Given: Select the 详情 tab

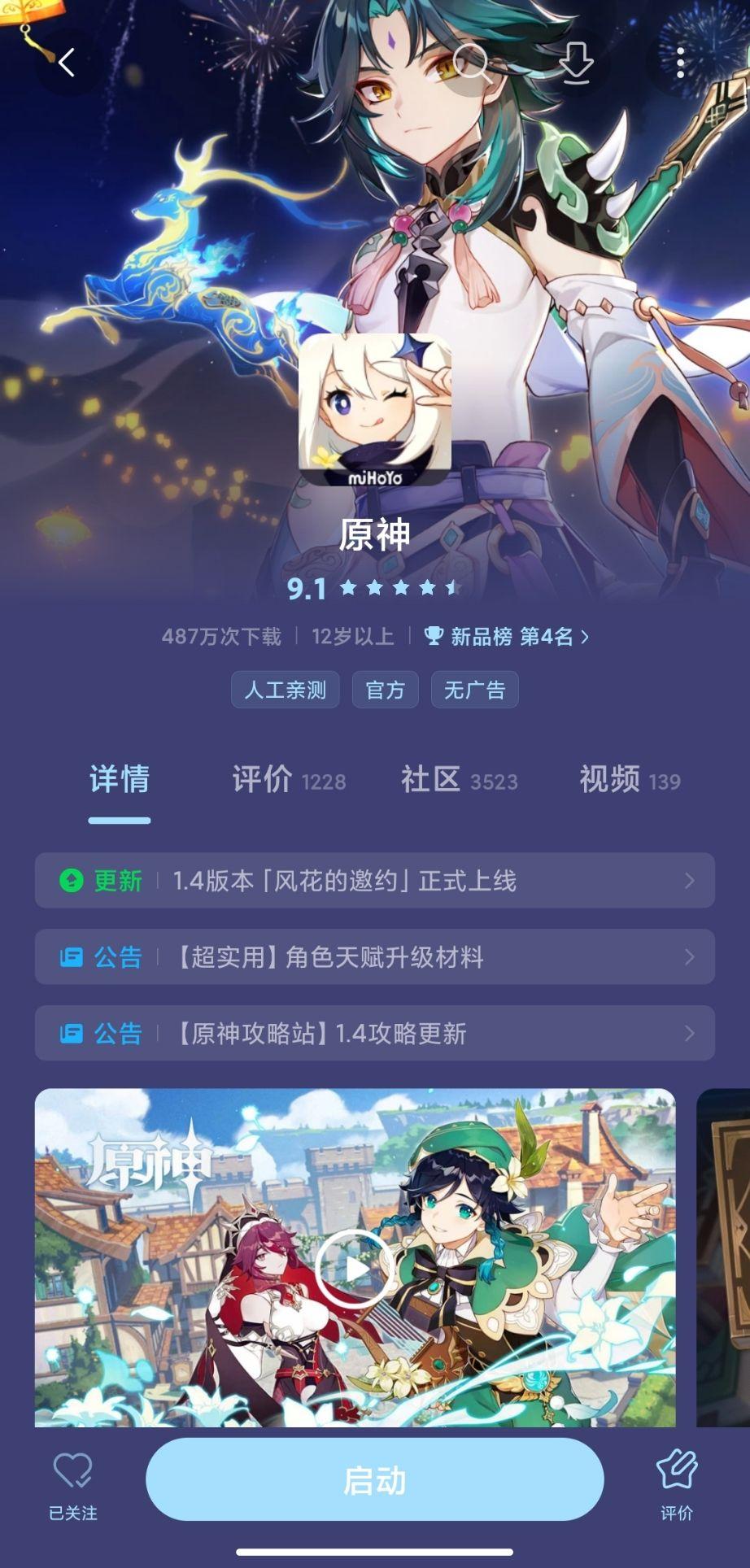Looking at the screenshot, I should (120, 779).
